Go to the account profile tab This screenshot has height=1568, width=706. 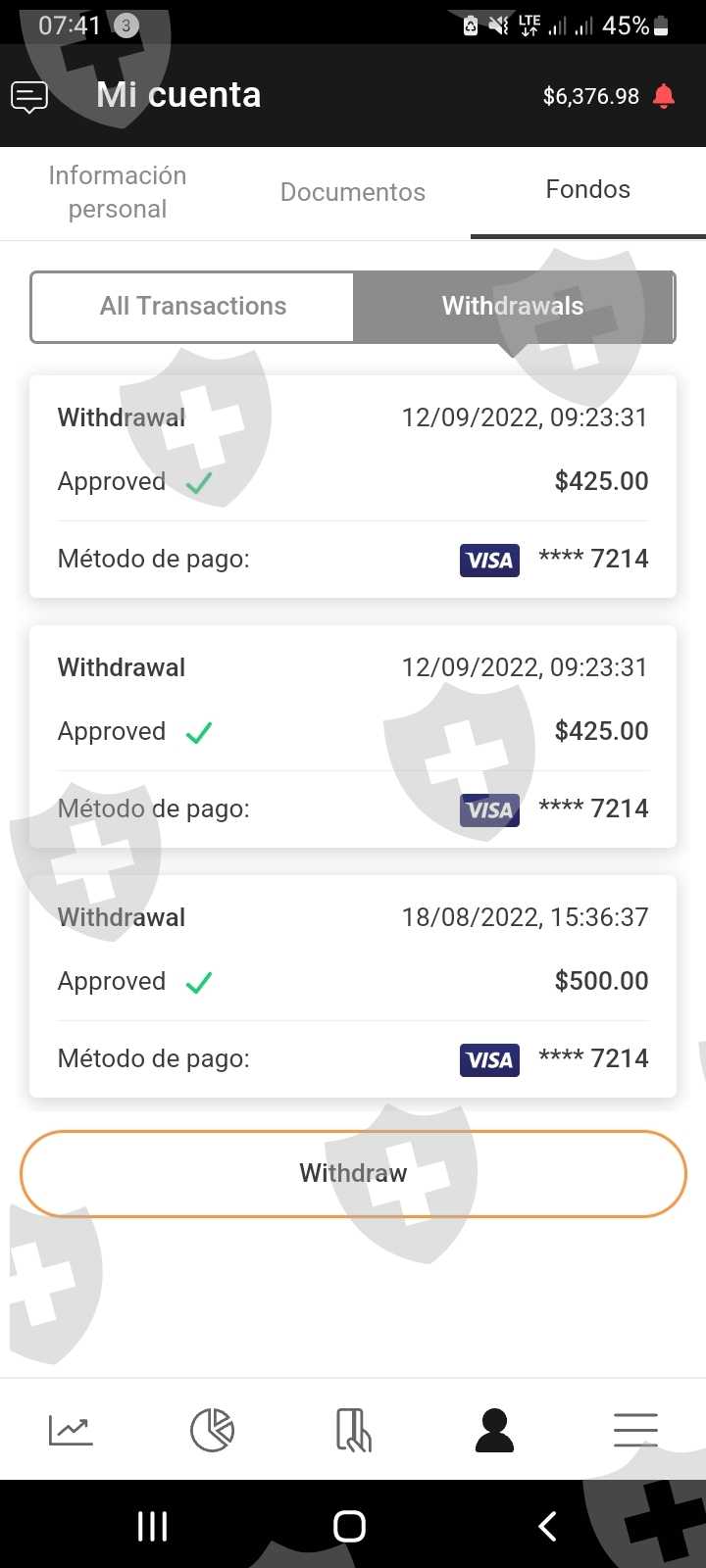click(x=494, y=1431)
